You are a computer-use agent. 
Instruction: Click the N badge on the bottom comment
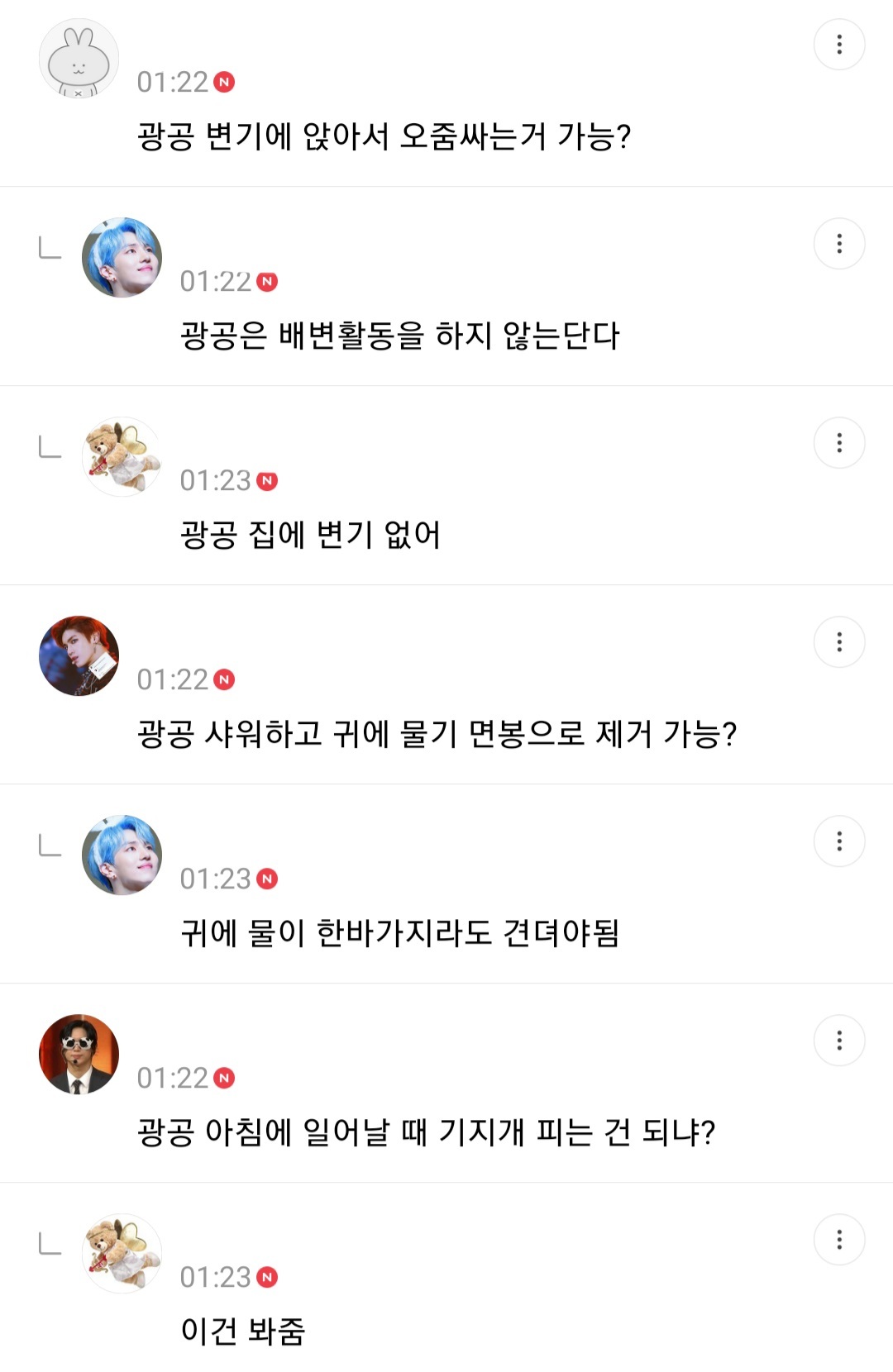(x=266, y=1276)
